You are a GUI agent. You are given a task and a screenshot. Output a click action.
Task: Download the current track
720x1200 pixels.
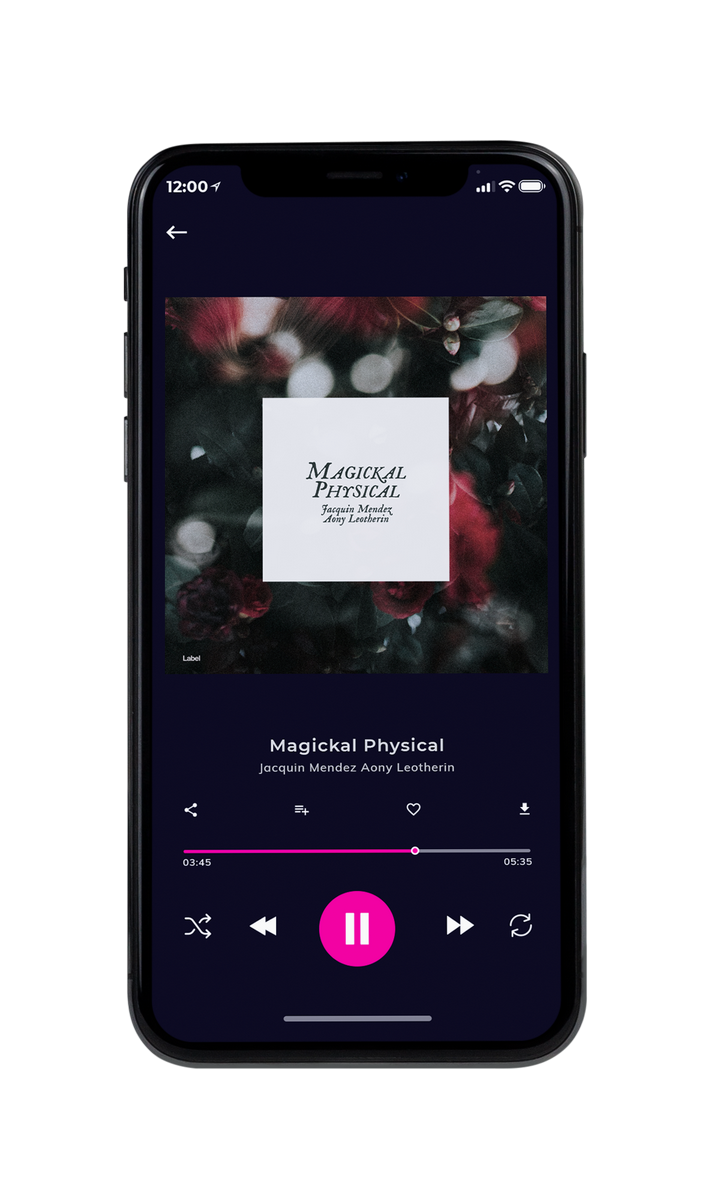[x=524, y=809]
